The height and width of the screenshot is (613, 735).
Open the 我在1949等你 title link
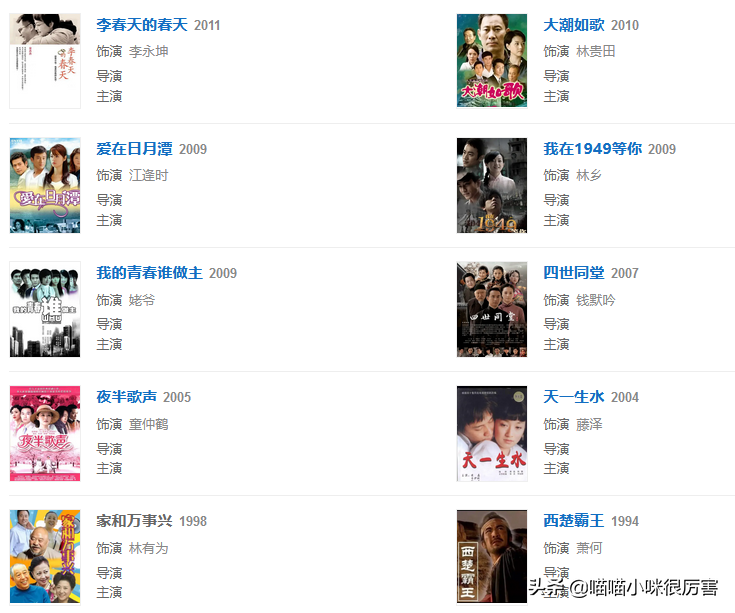(x=592, y=149)
